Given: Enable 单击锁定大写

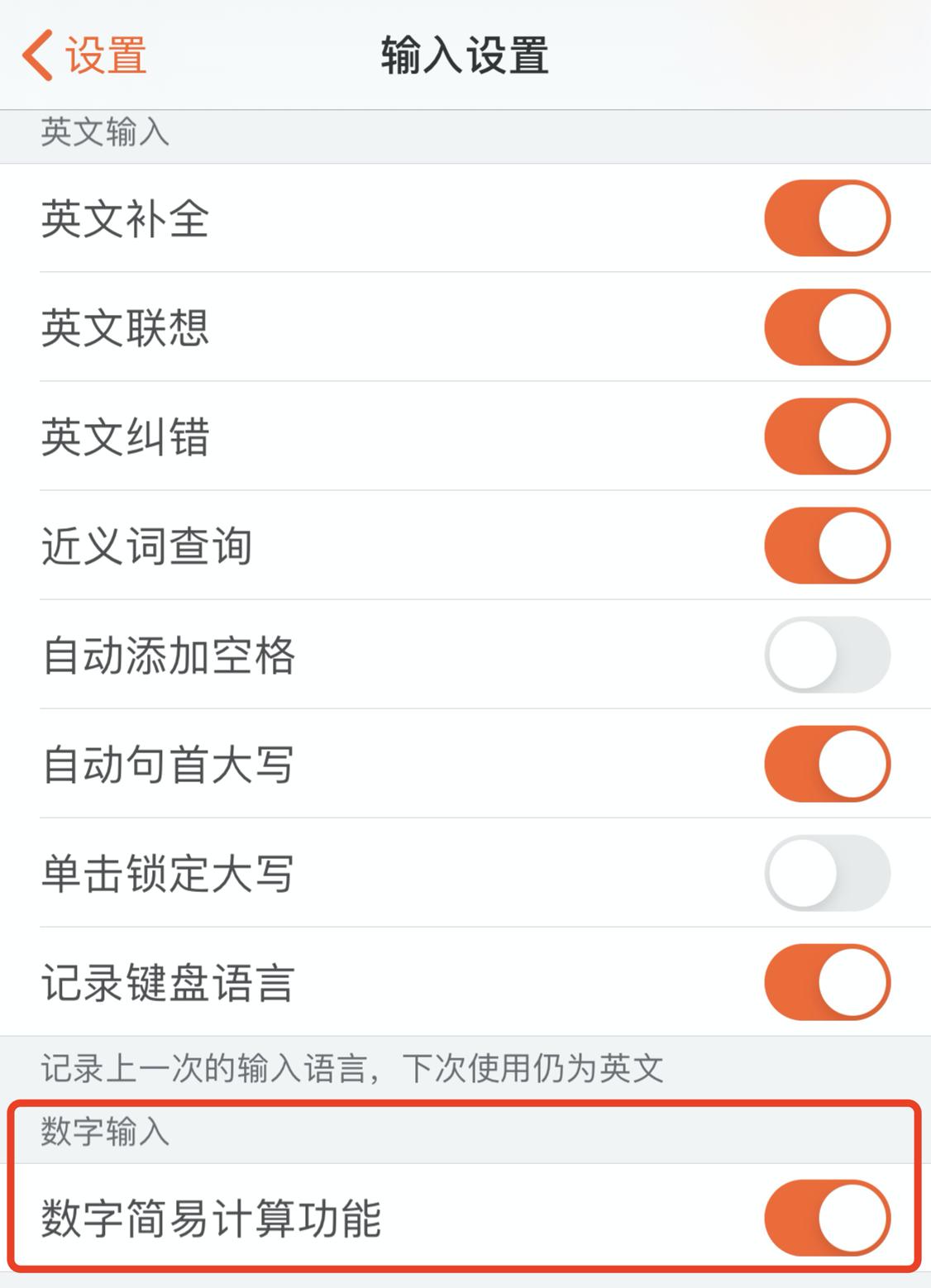Looking at the screenshot, I should 827,873.
